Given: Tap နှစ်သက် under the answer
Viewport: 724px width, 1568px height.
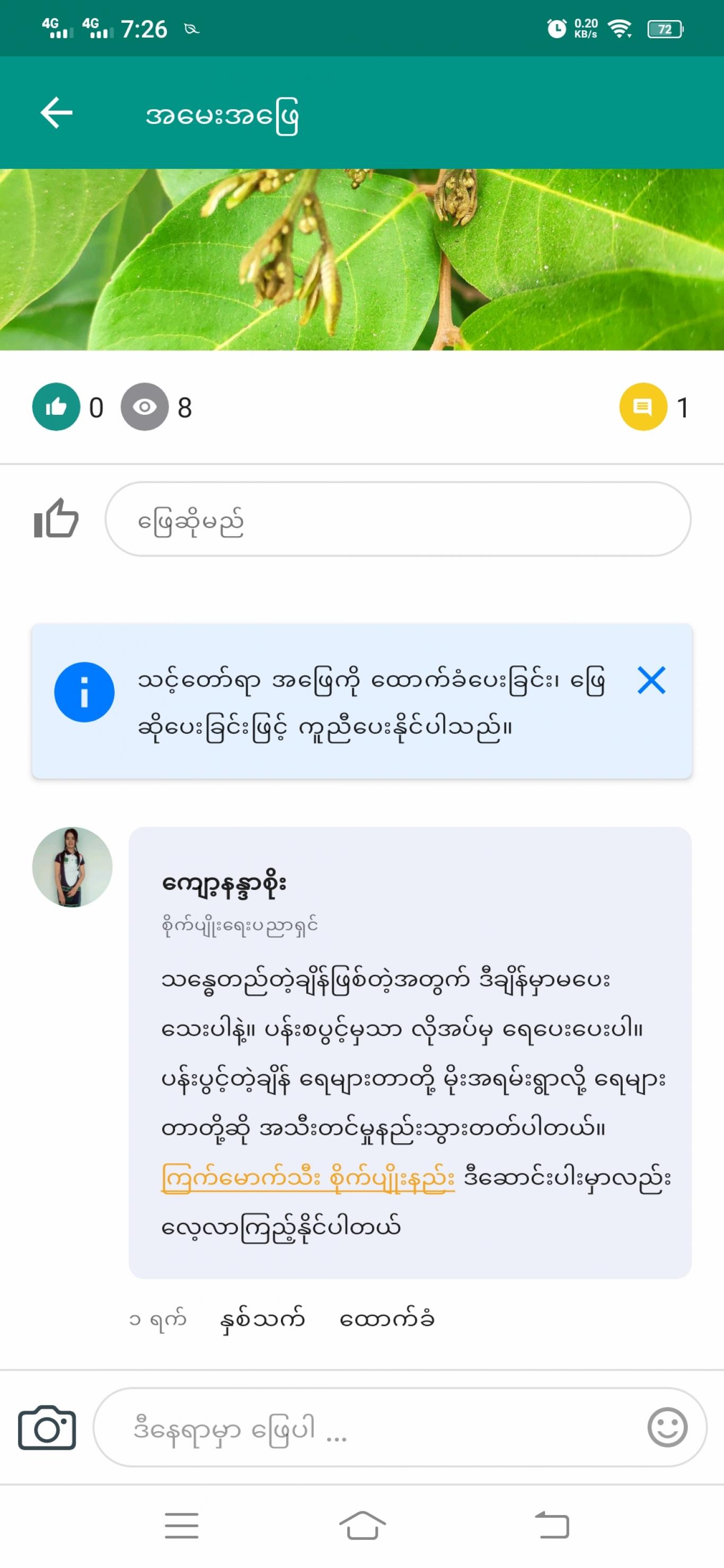Looking at the screenshot, I should [x=262, y=1320].
